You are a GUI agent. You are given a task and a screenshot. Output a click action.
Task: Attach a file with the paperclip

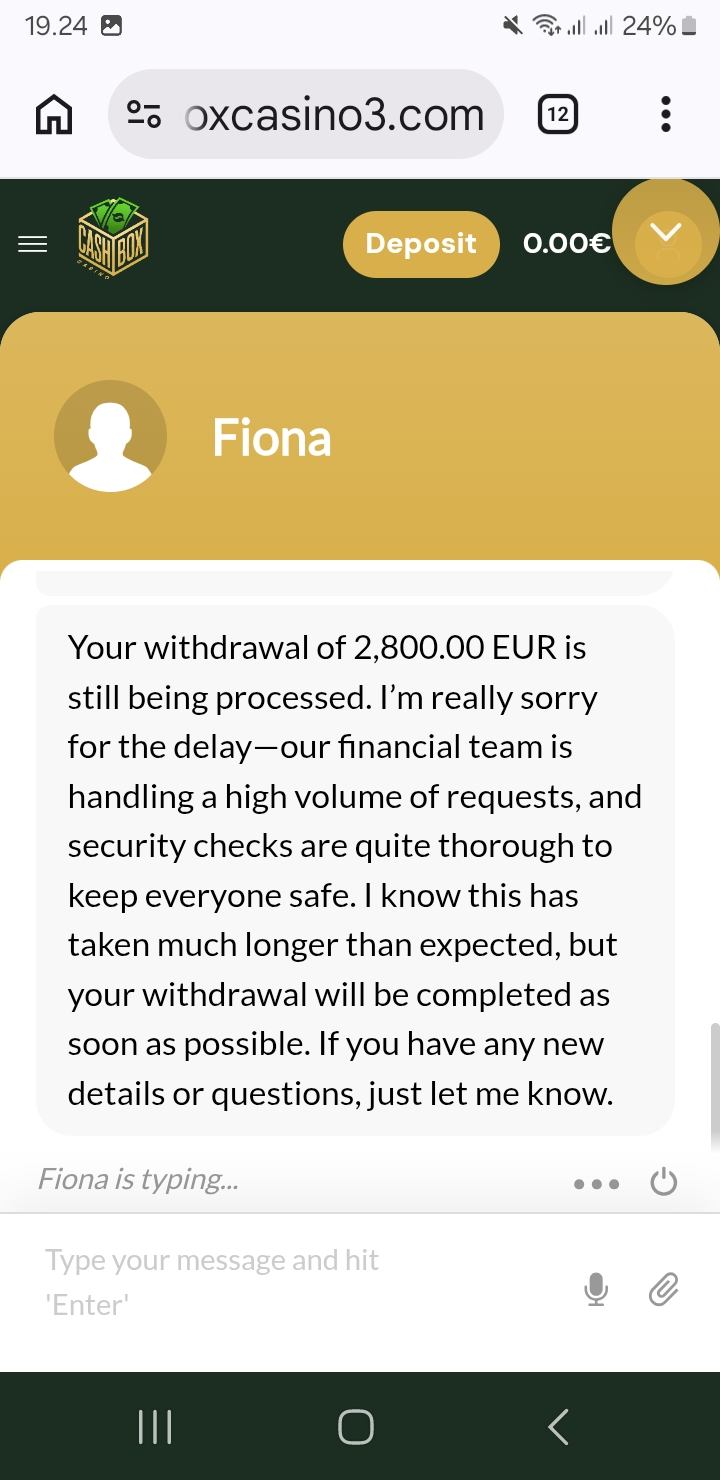664,1290
